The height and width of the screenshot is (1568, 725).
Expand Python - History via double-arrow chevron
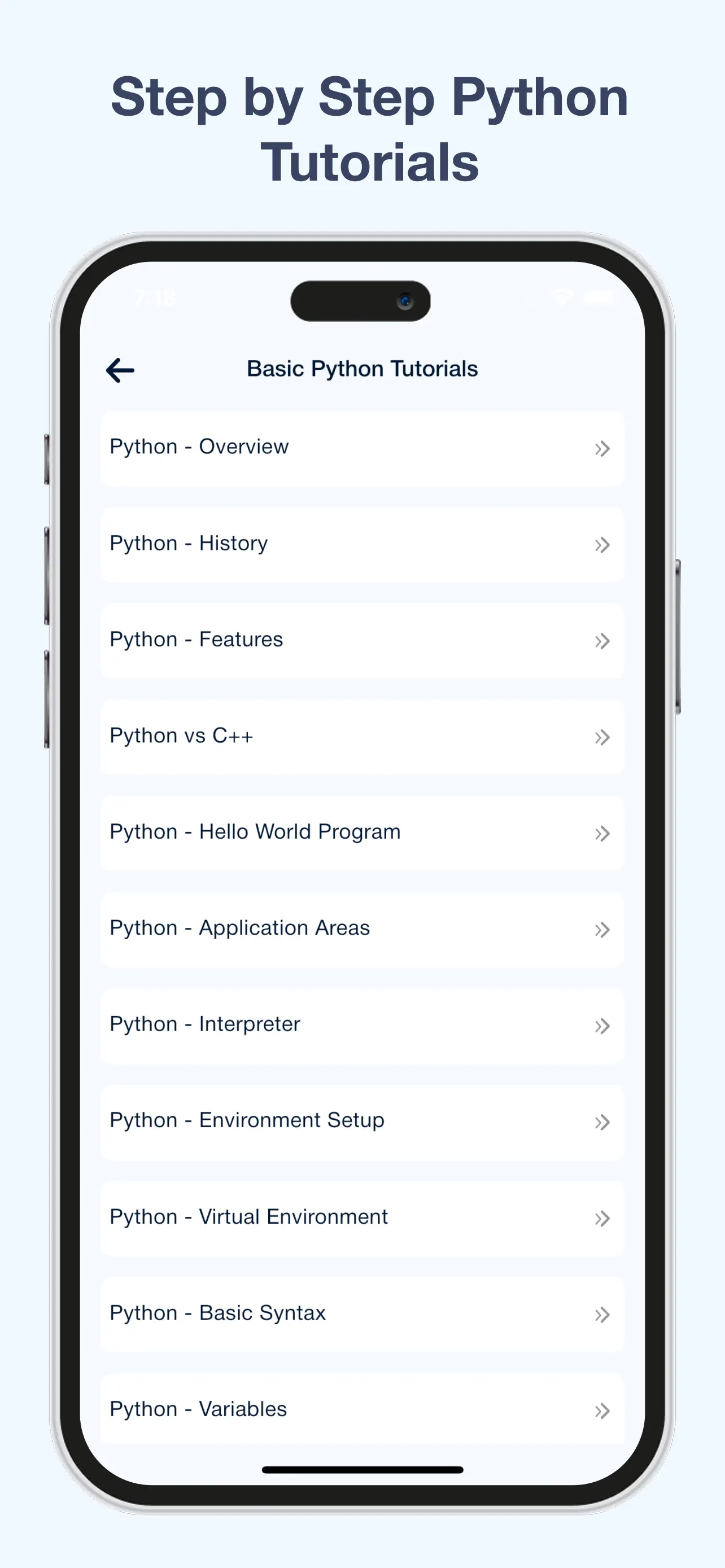coord(602,545)
